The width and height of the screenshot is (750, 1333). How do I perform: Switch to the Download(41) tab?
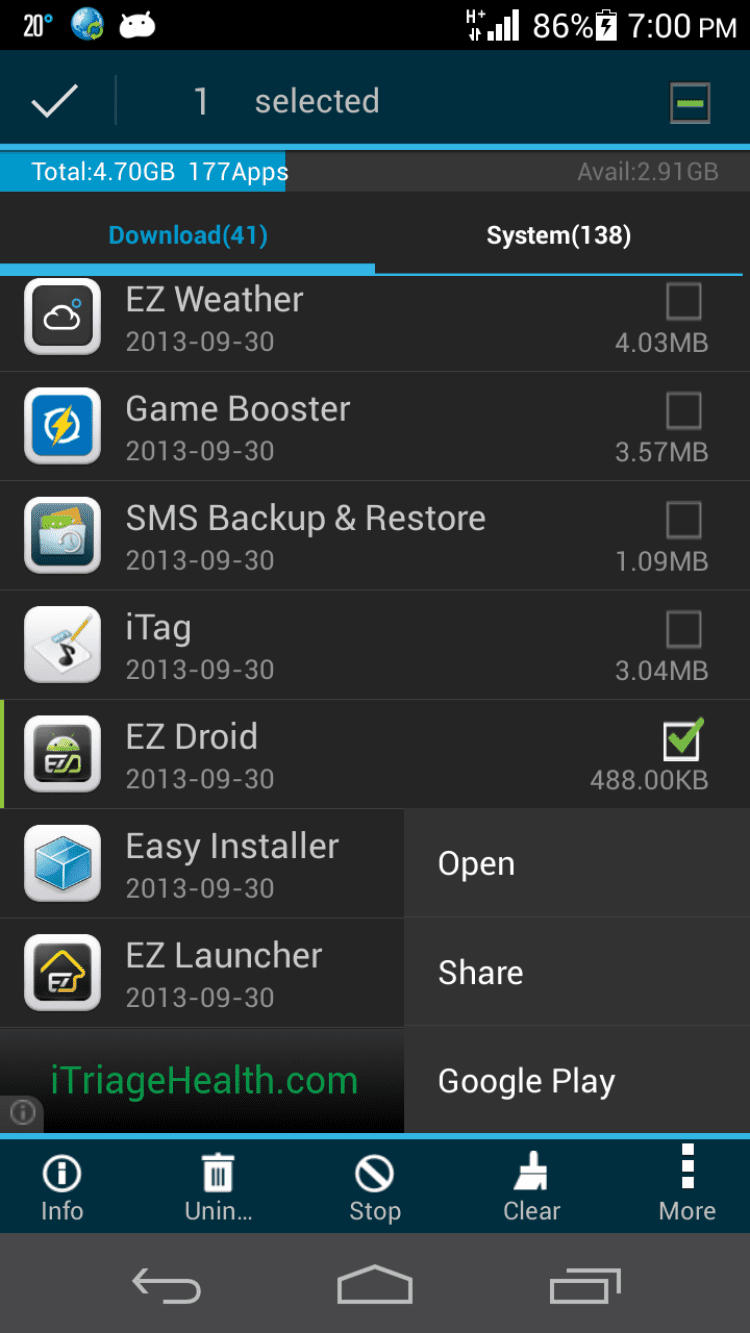click(x=188, y=236)
